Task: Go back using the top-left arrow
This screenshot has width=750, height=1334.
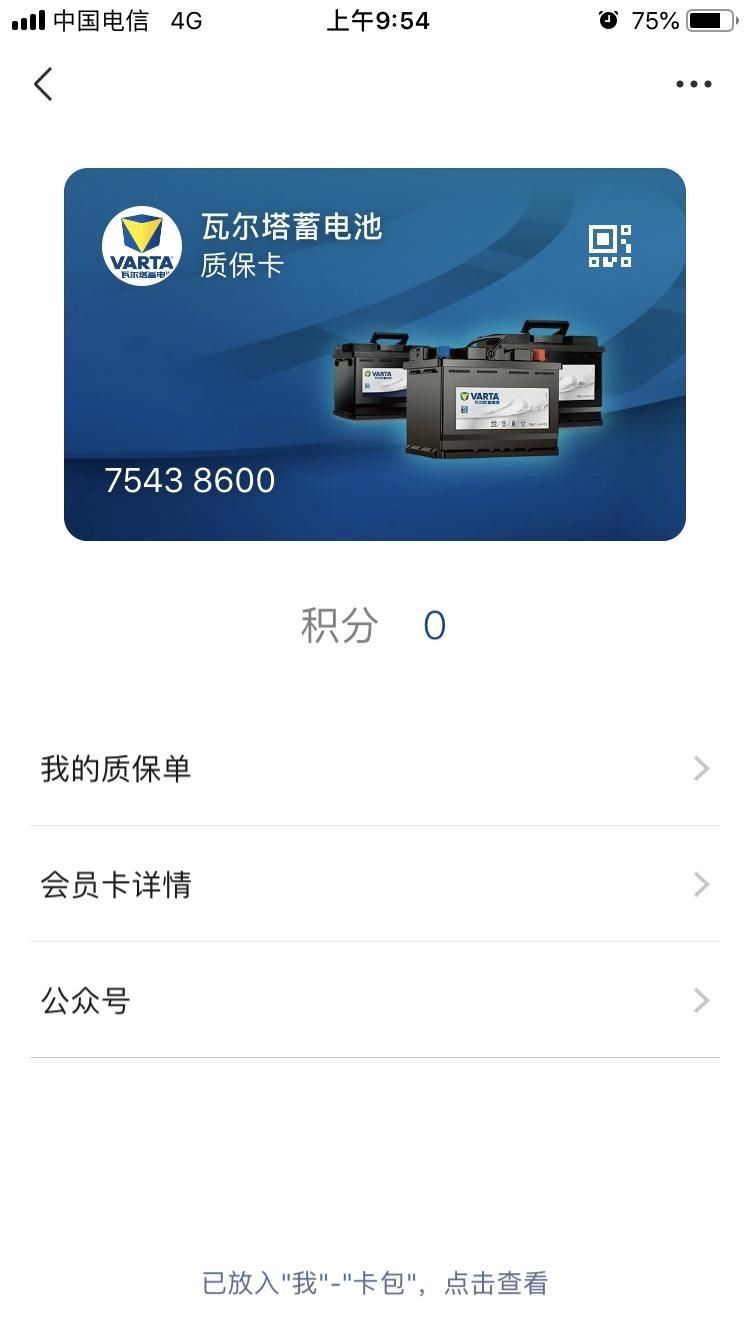Action: point(43,85)
